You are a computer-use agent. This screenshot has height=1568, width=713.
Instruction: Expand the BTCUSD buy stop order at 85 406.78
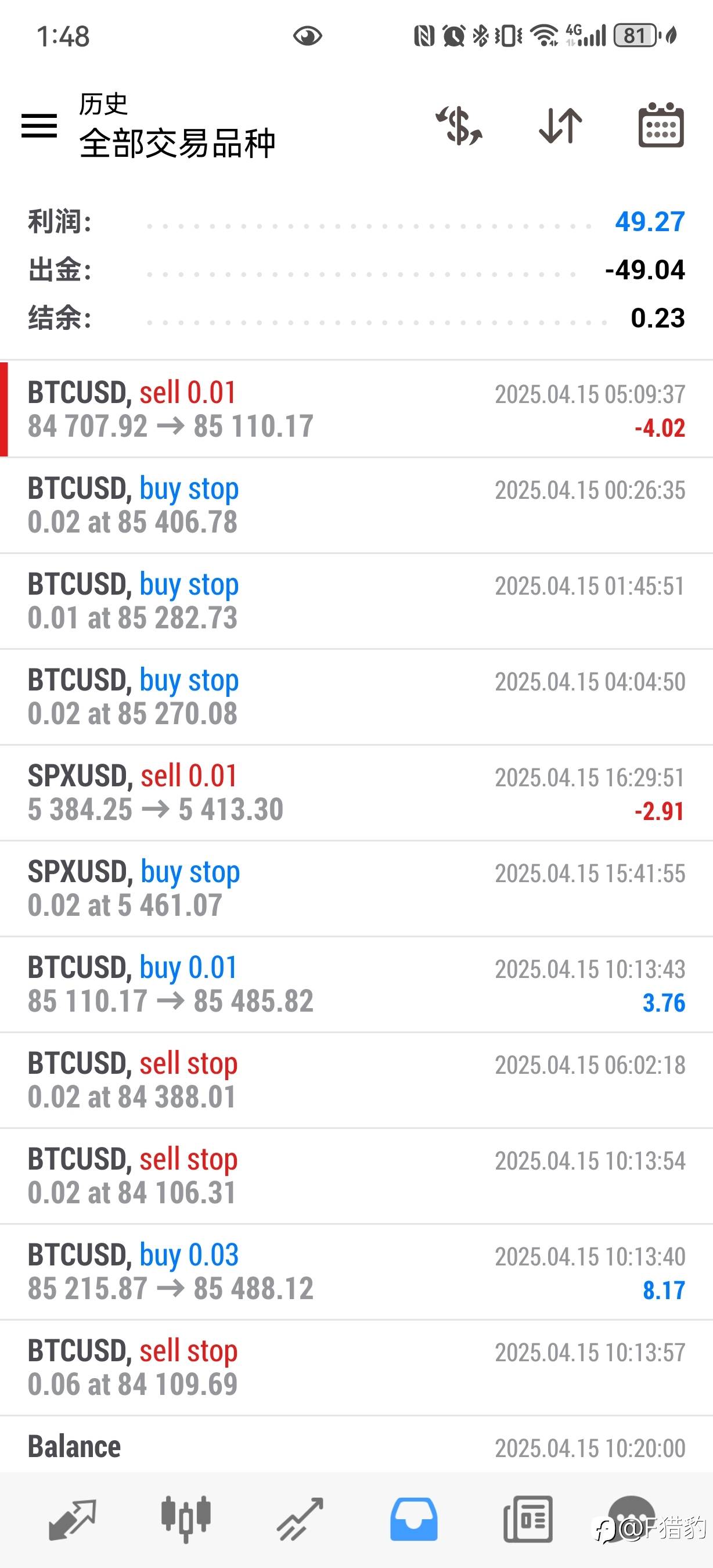tap(356, 505)
